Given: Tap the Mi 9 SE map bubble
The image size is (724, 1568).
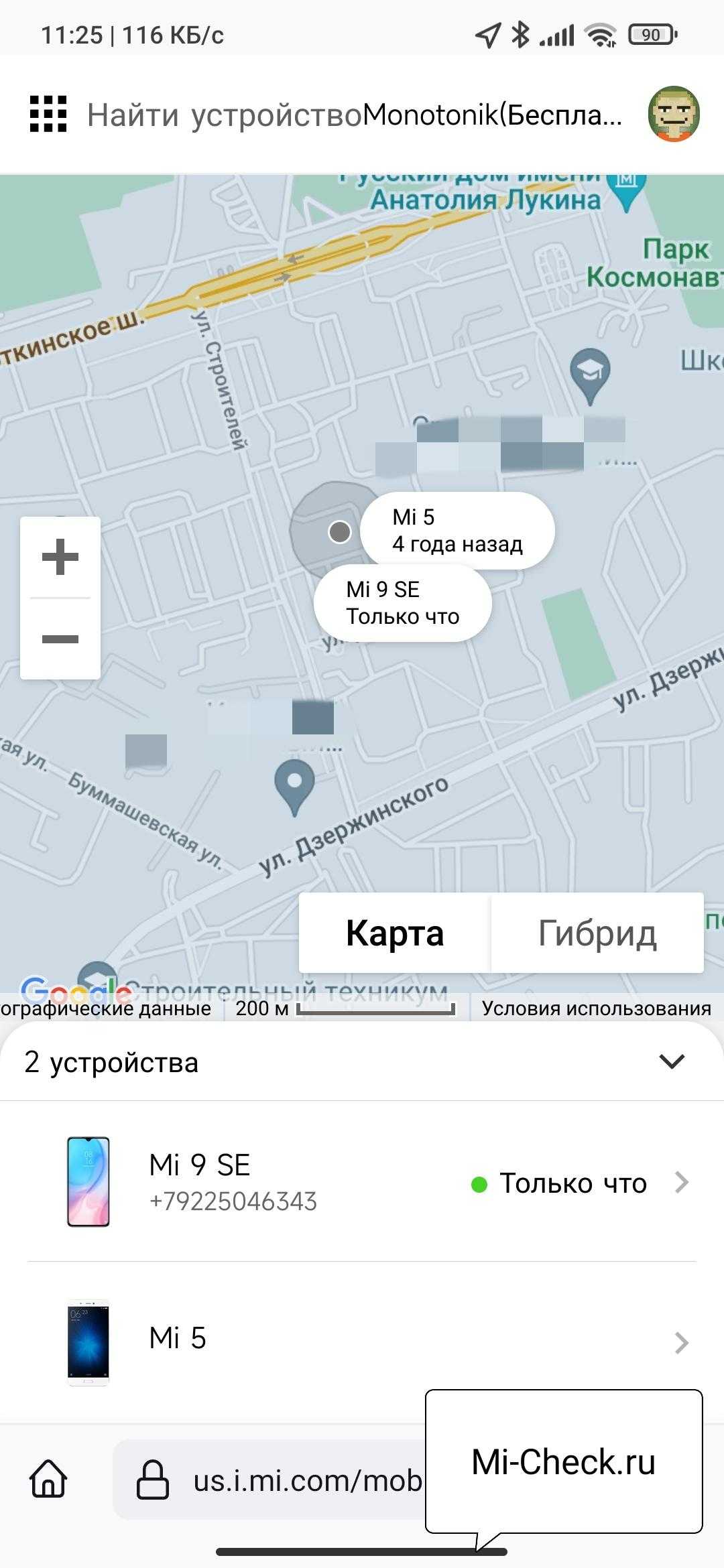Looking at the screenshot, I should 402,603.
